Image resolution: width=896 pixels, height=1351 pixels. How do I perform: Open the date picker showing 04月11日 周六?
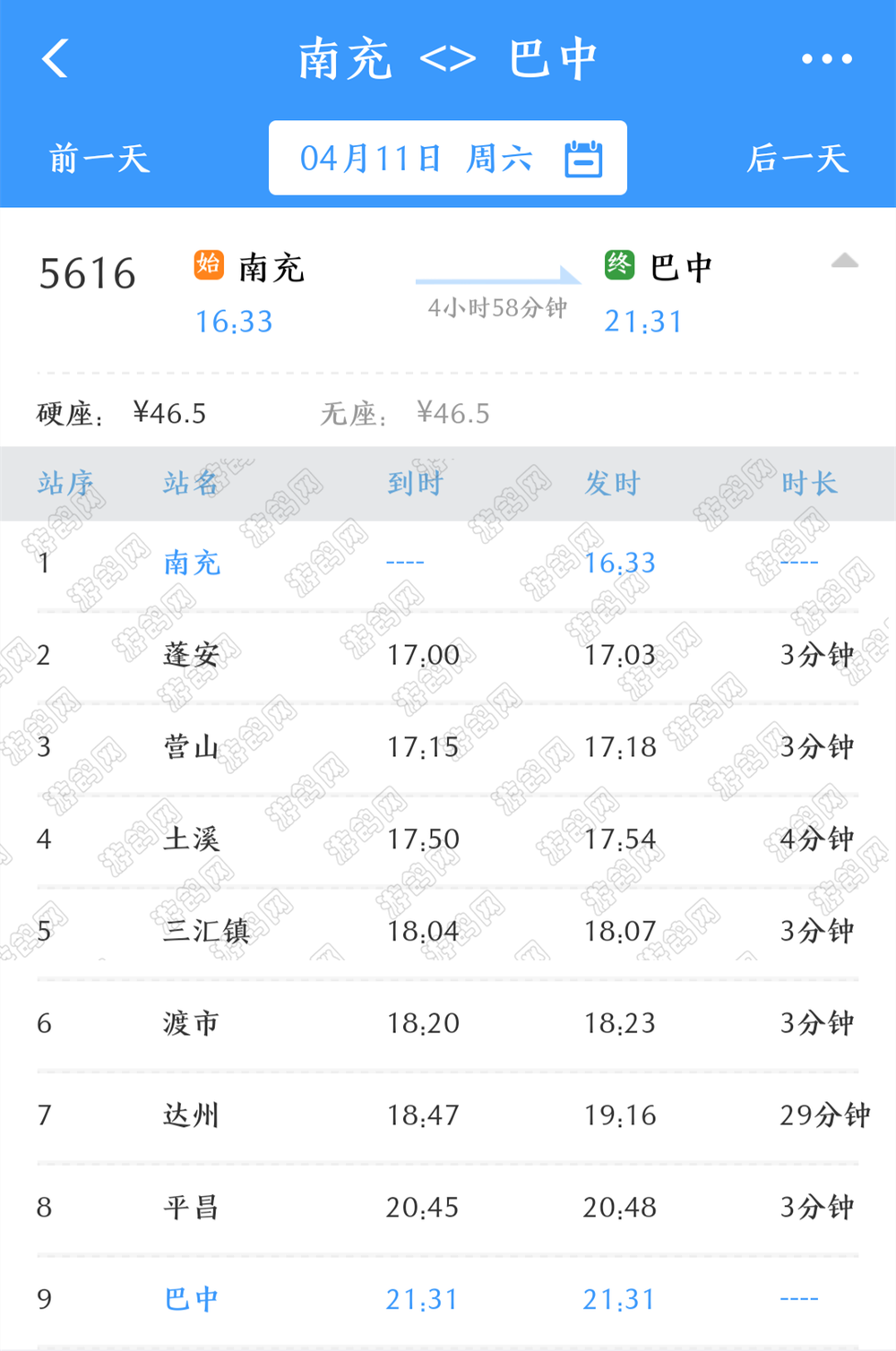448,159
